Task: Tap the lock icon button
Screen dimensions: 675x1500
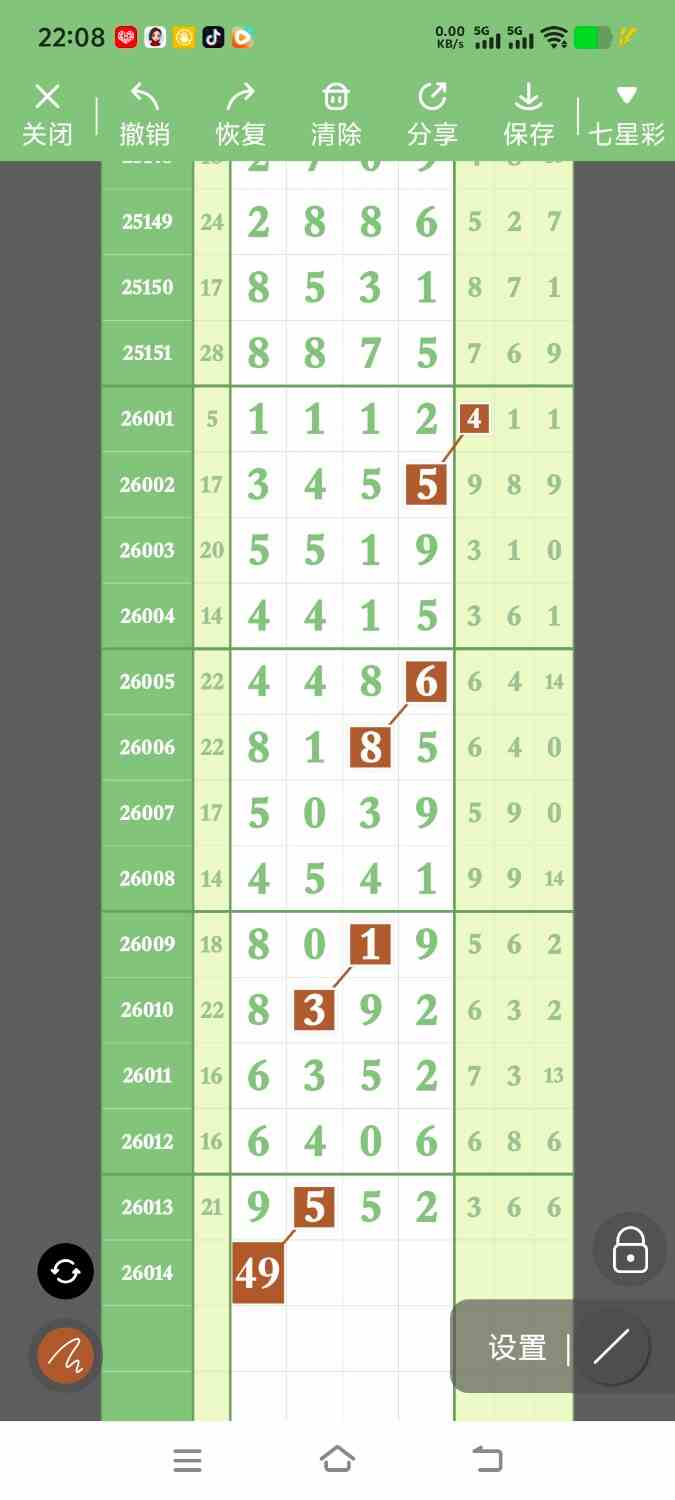Action: tap(630, 1250)
